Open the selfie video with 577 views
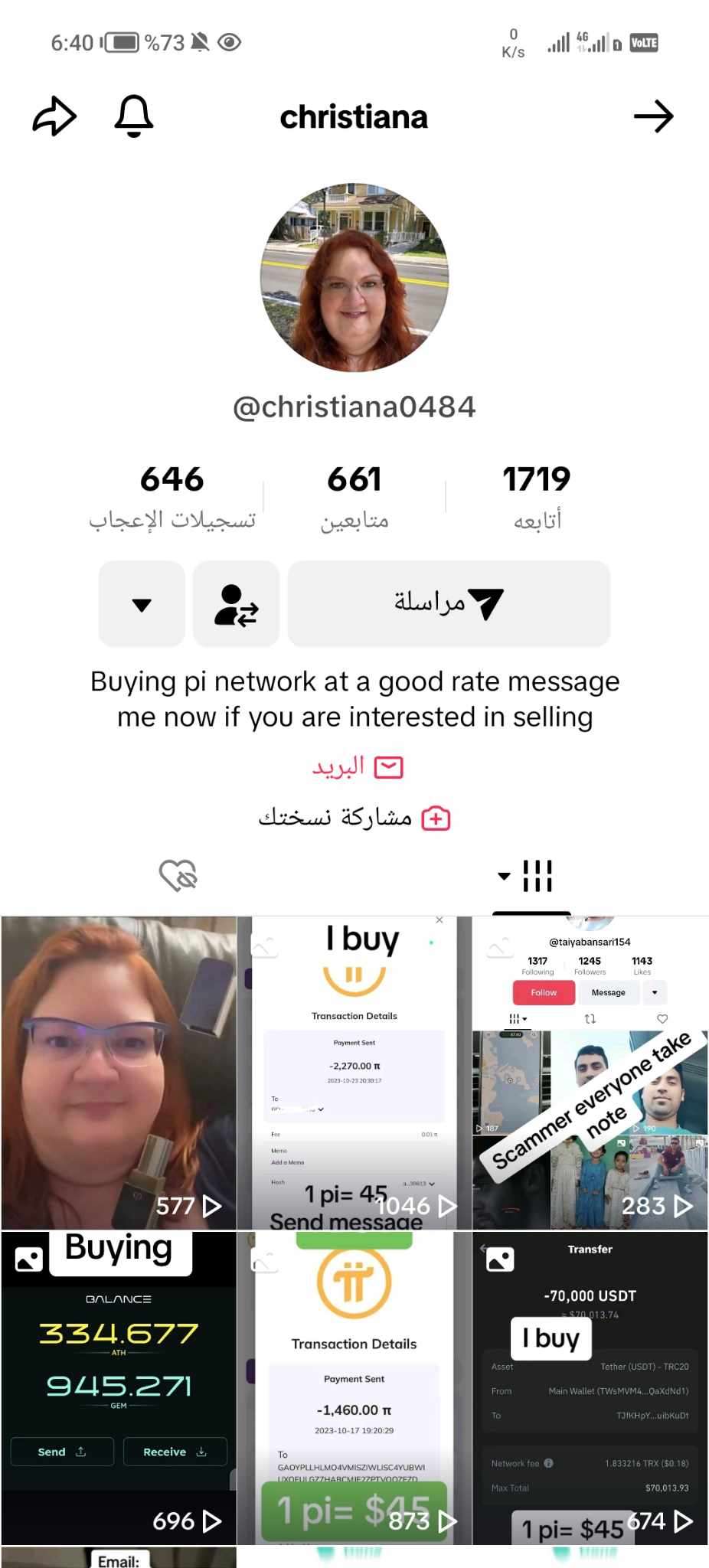Image resolution: width=709 pixels, height=1568 pixels. coord(119,1072)
